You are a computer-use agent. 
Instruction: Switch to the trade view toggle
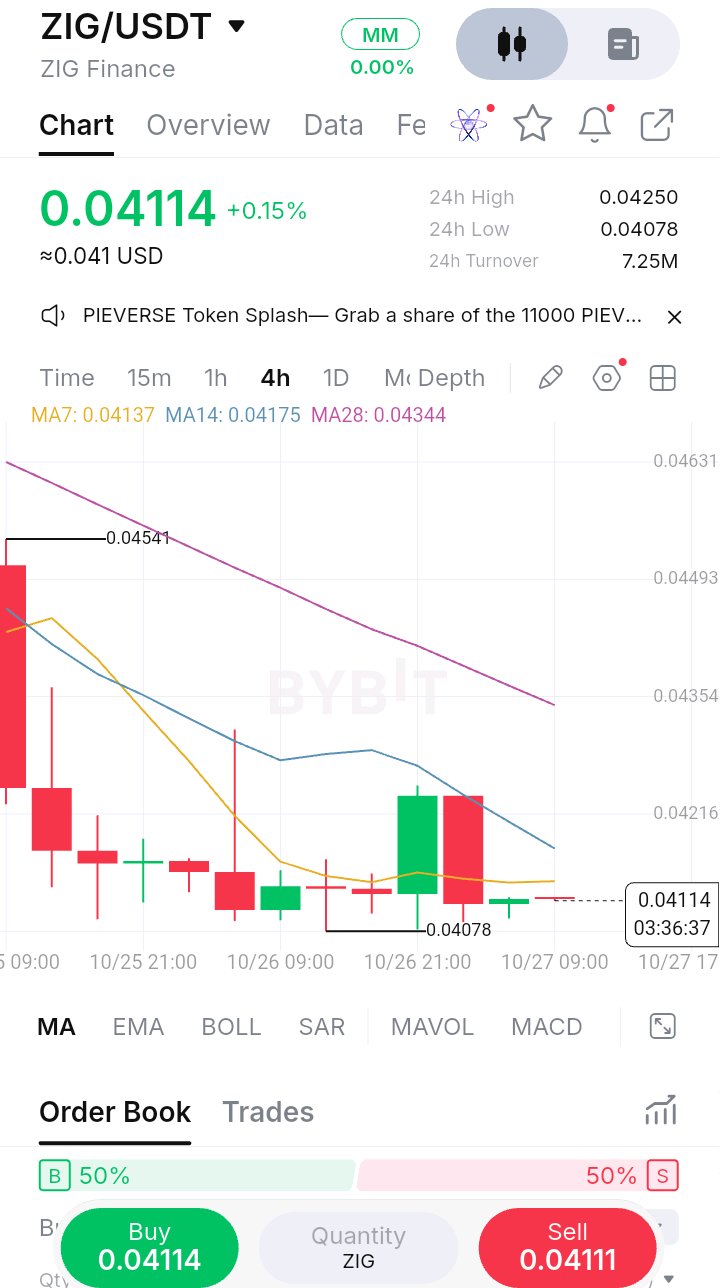[x=623, y=44]
